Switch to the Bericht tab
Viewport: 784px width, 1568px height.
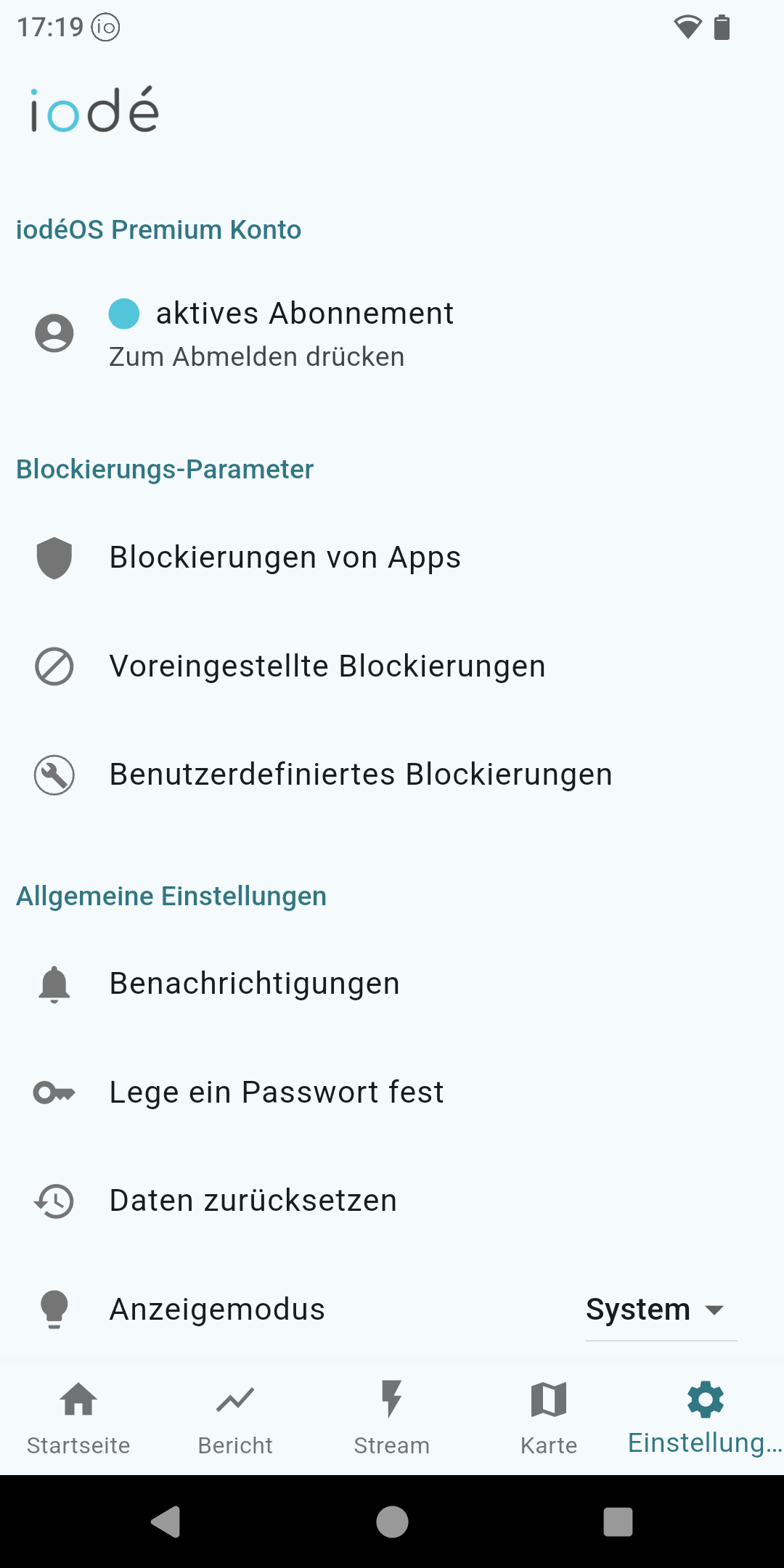point(235,1418)
